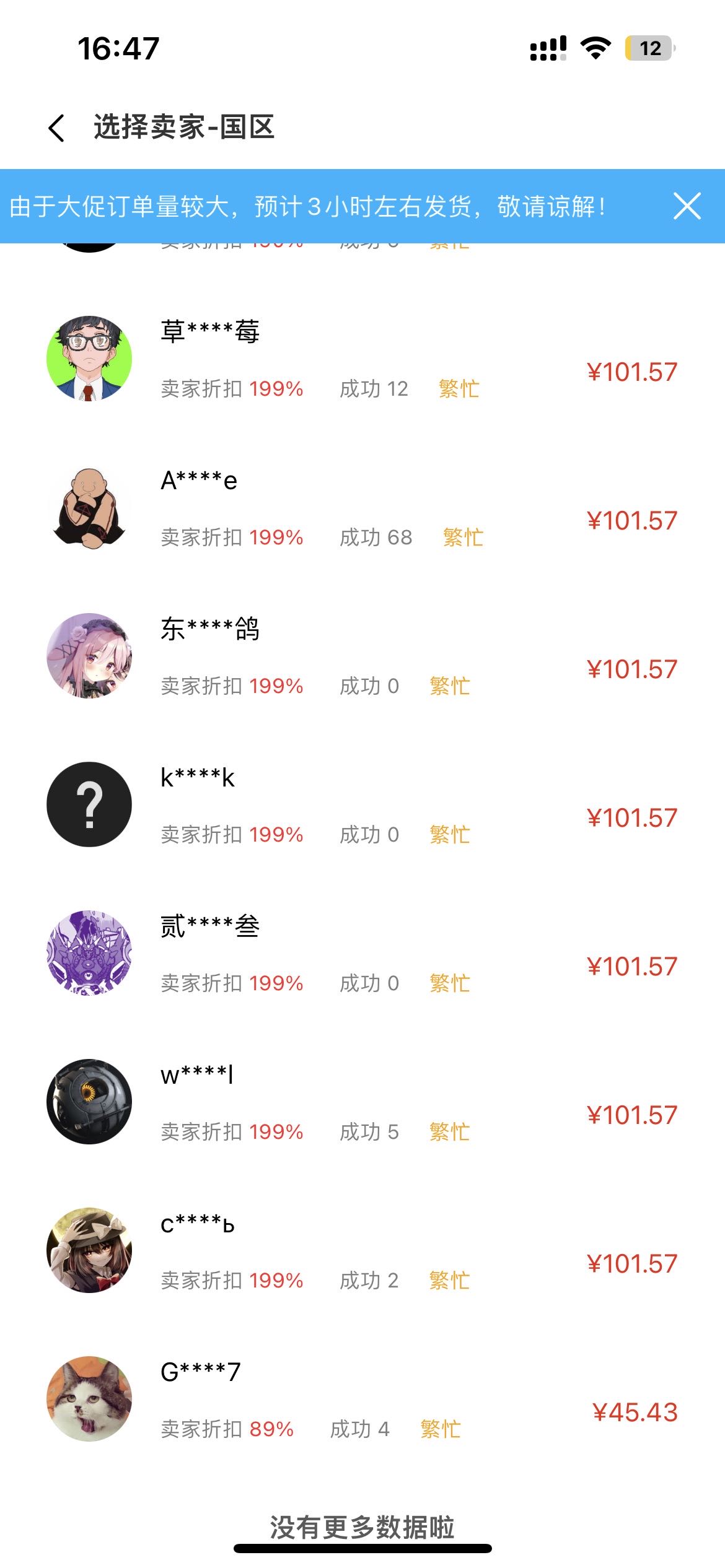Choose seller A****e with 68 successes

coord(362,508)
